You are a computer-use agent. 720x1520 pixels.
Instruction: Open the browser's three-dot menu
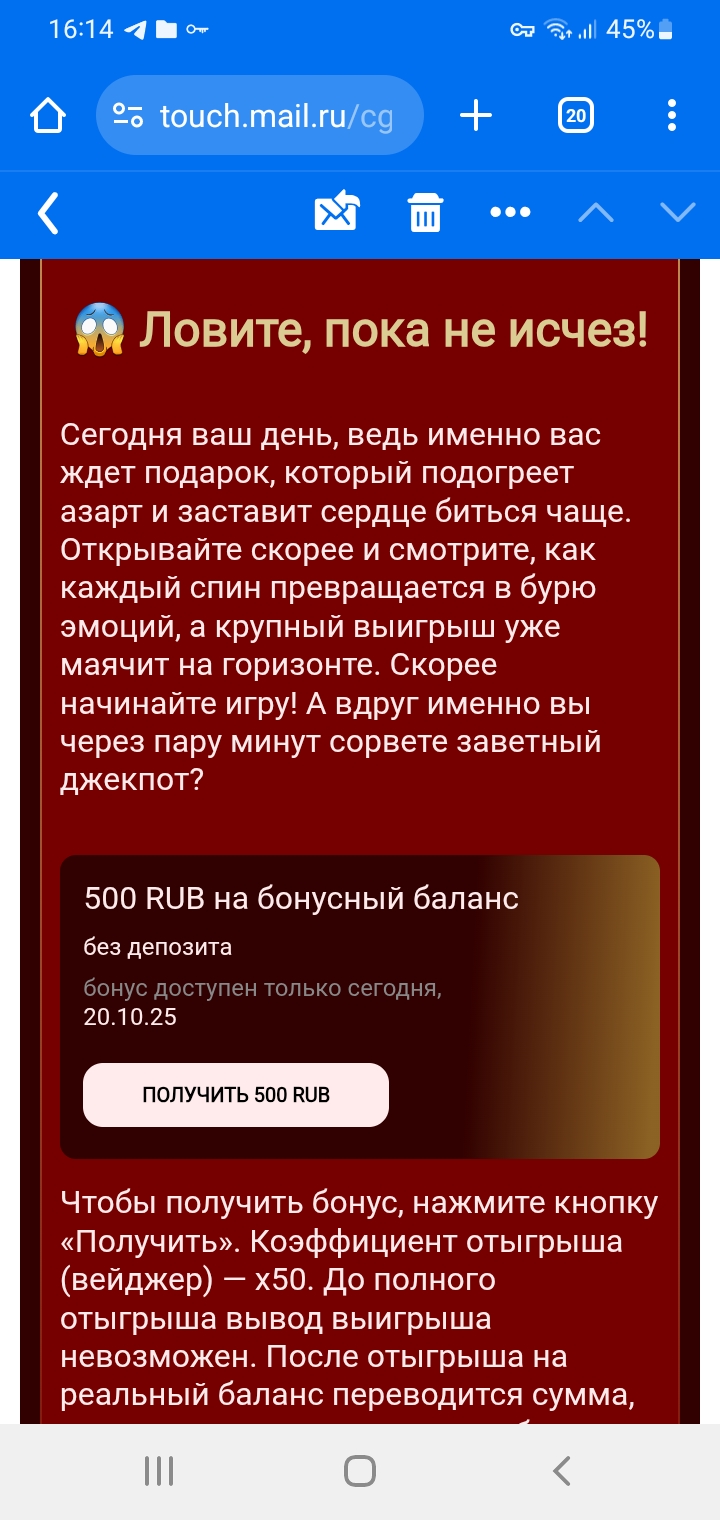(x=672, y=117)
